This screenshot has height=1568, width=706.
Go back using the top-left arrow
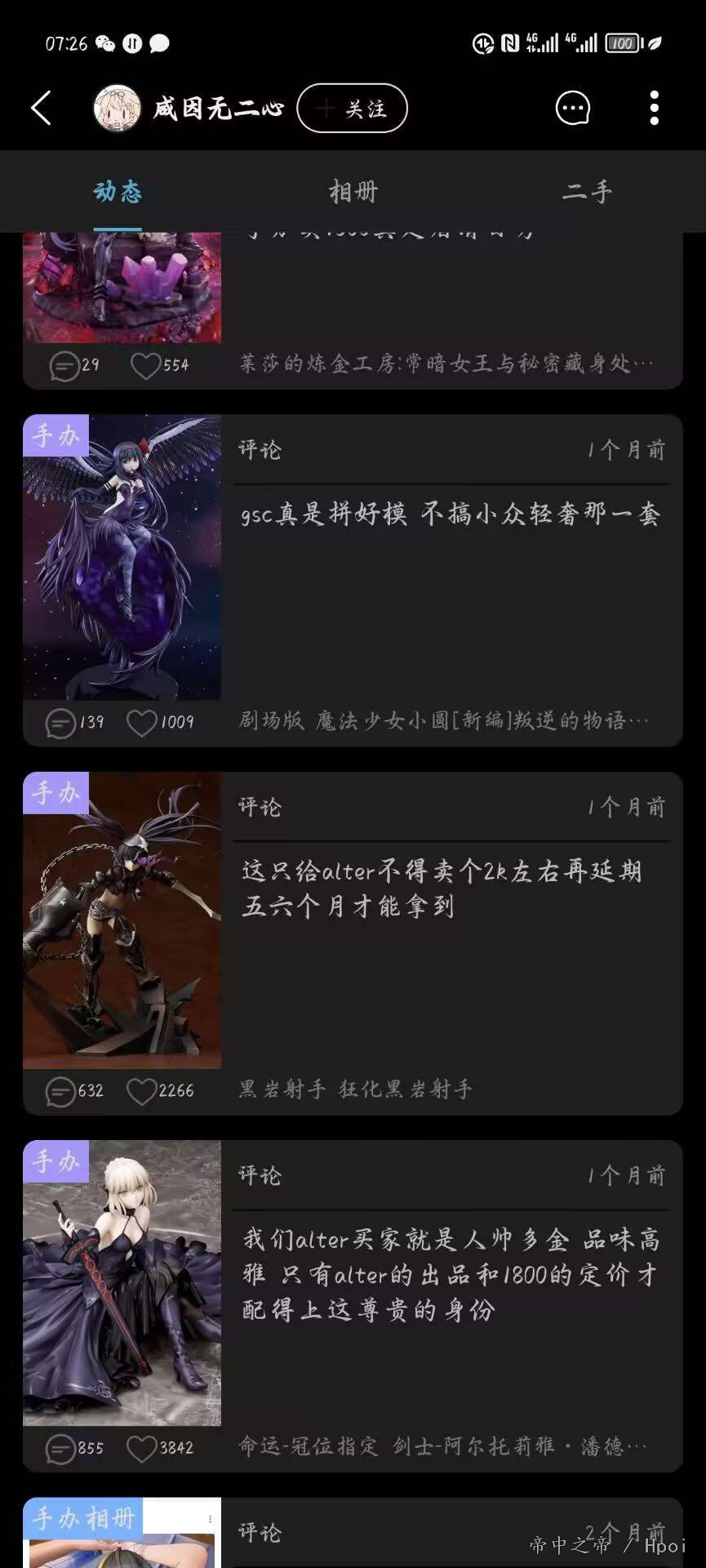(x=41, y=108)
